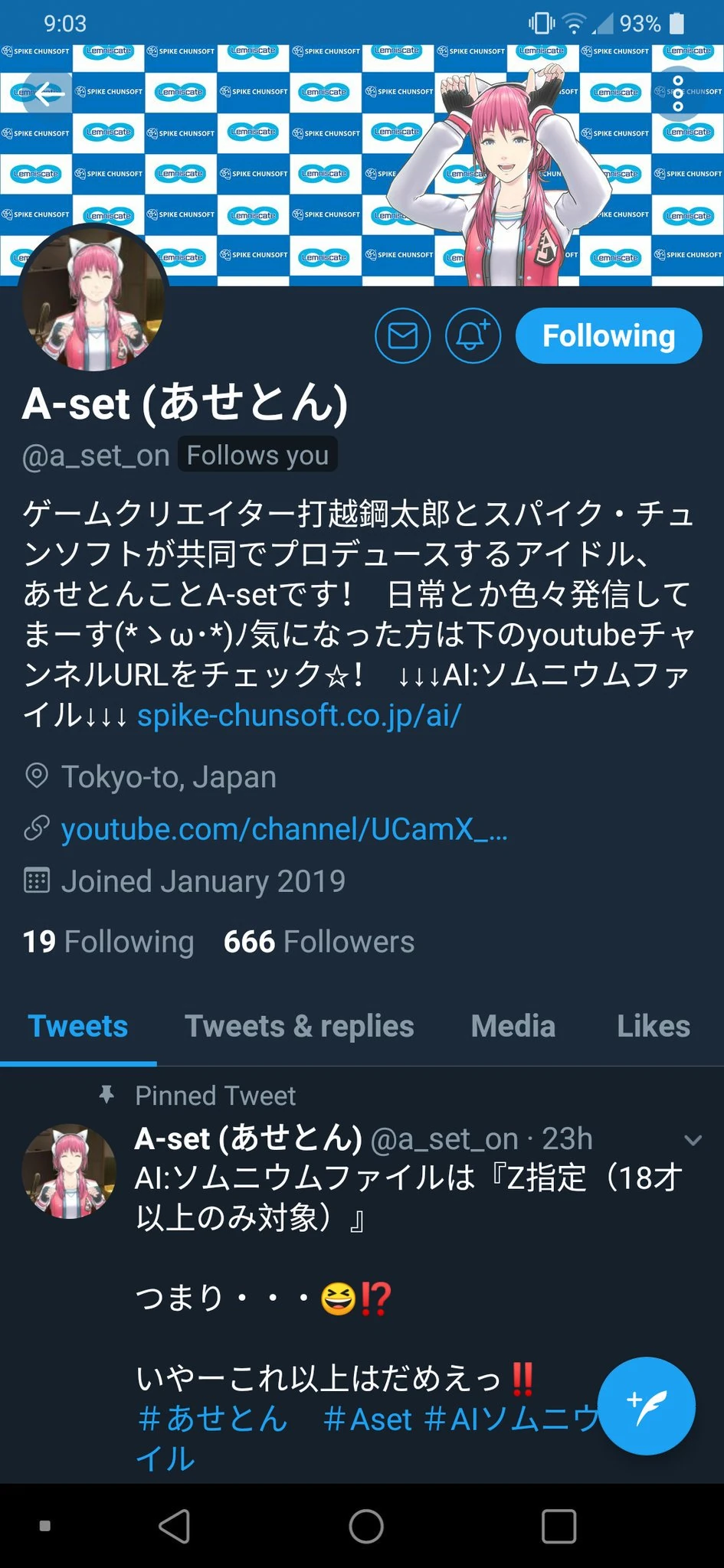The height and width of the screenshot is (1568, 724).
Task: Send a direct message to A-set
Action: 403,336
